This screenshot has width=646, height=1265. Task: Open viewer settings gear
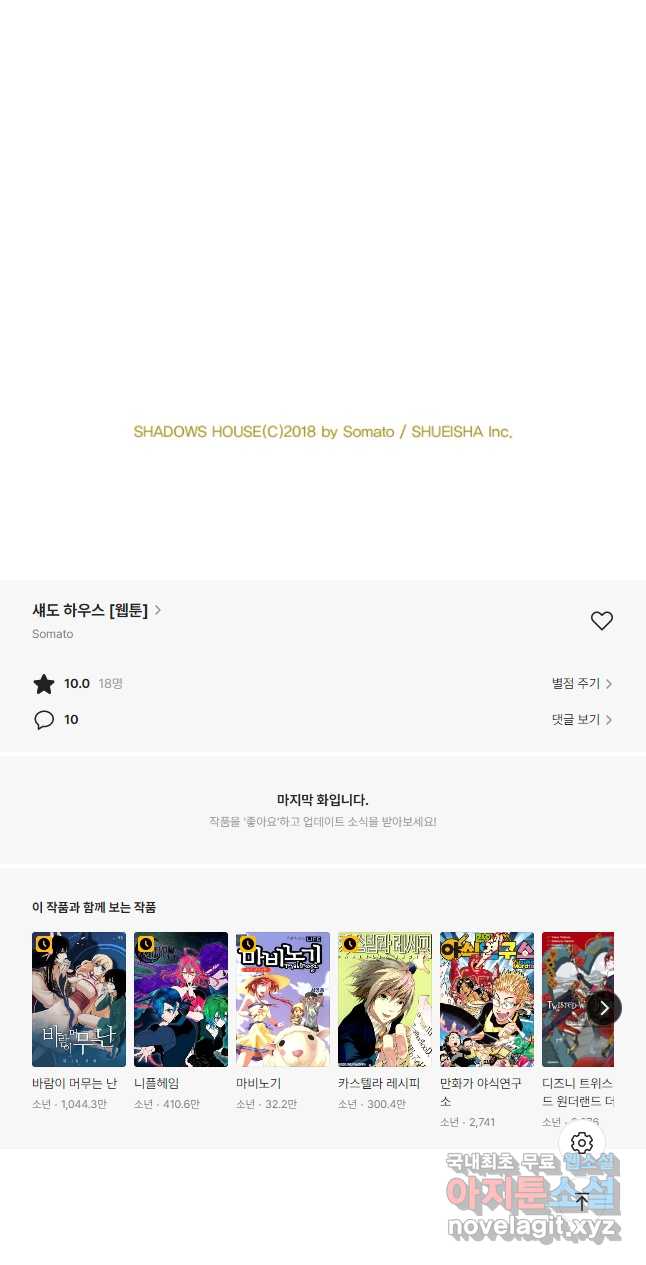[x=582, y=1143]
